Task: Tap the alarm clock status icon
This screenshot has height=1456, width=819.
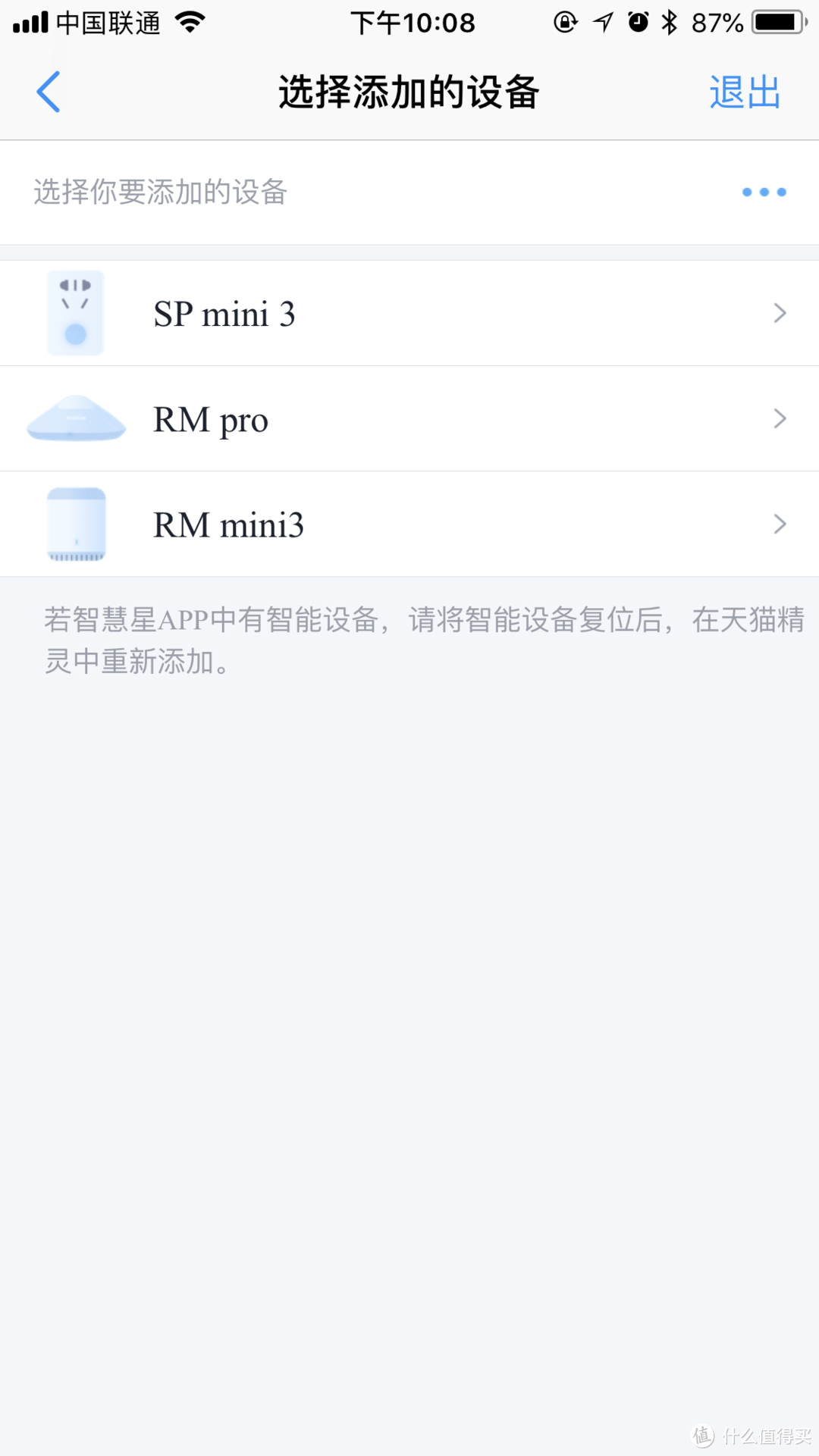Action: (x=638, y=23)
